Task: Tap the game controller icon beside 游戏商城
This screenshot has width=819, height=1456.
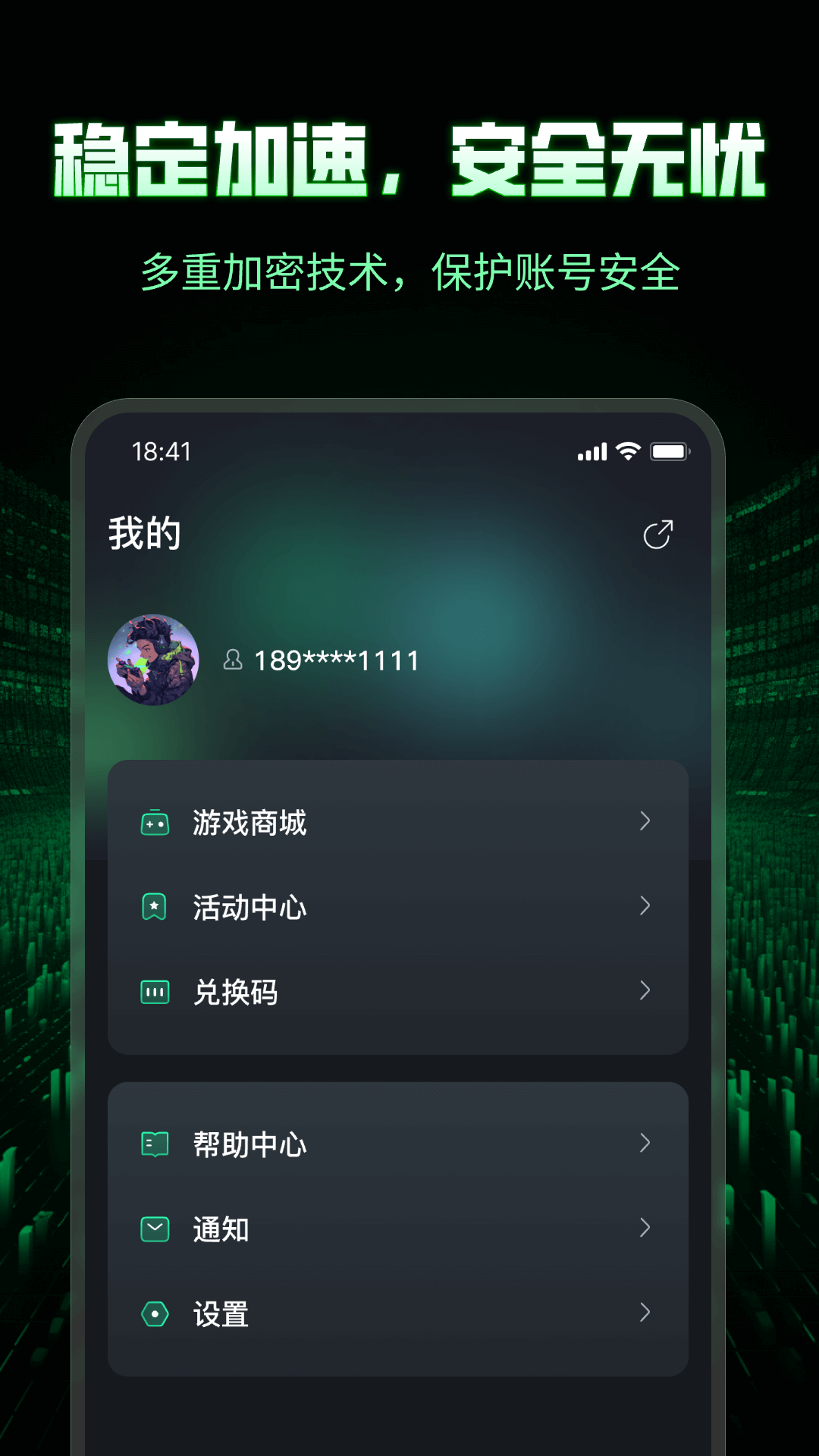Action: tap(155, 823)
